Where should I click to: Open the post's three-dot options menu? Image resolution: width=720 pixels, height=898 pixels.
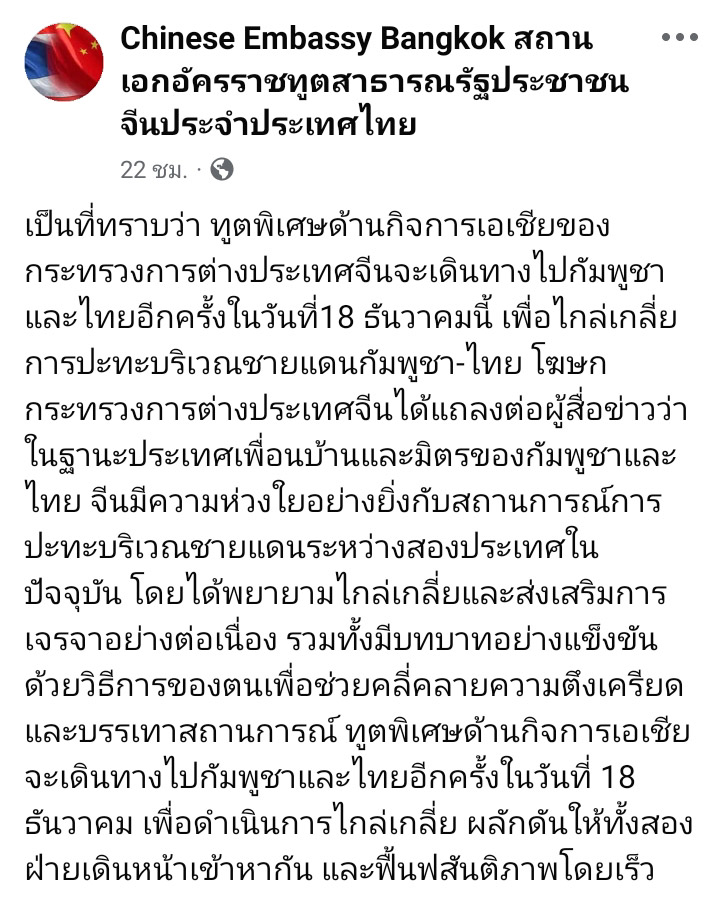coord(679,38)
